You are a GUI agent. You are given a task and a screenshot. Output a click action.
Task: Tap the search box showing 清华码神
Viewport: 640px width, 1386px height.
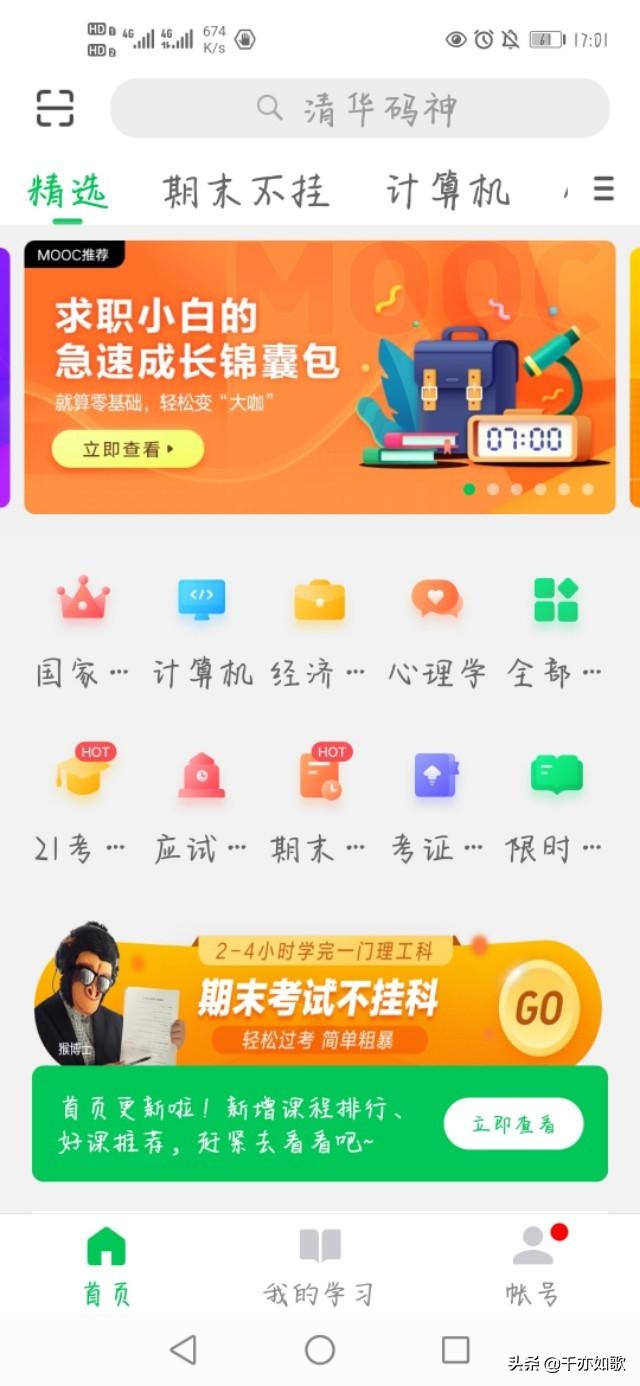tap(359, 108)
